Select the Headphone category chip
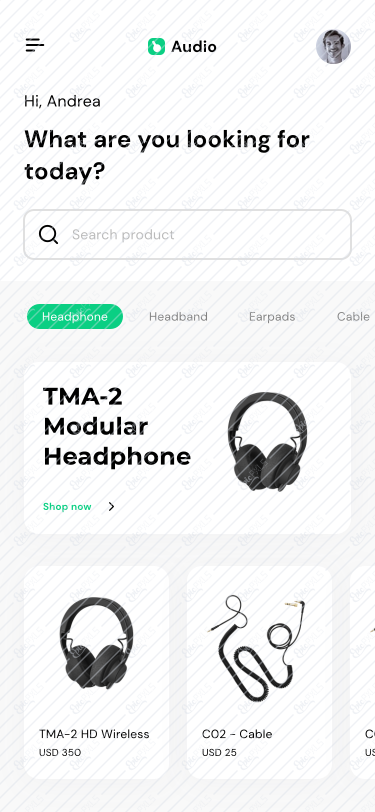Screen dimensions: 375x812 (x=75, y=316)
